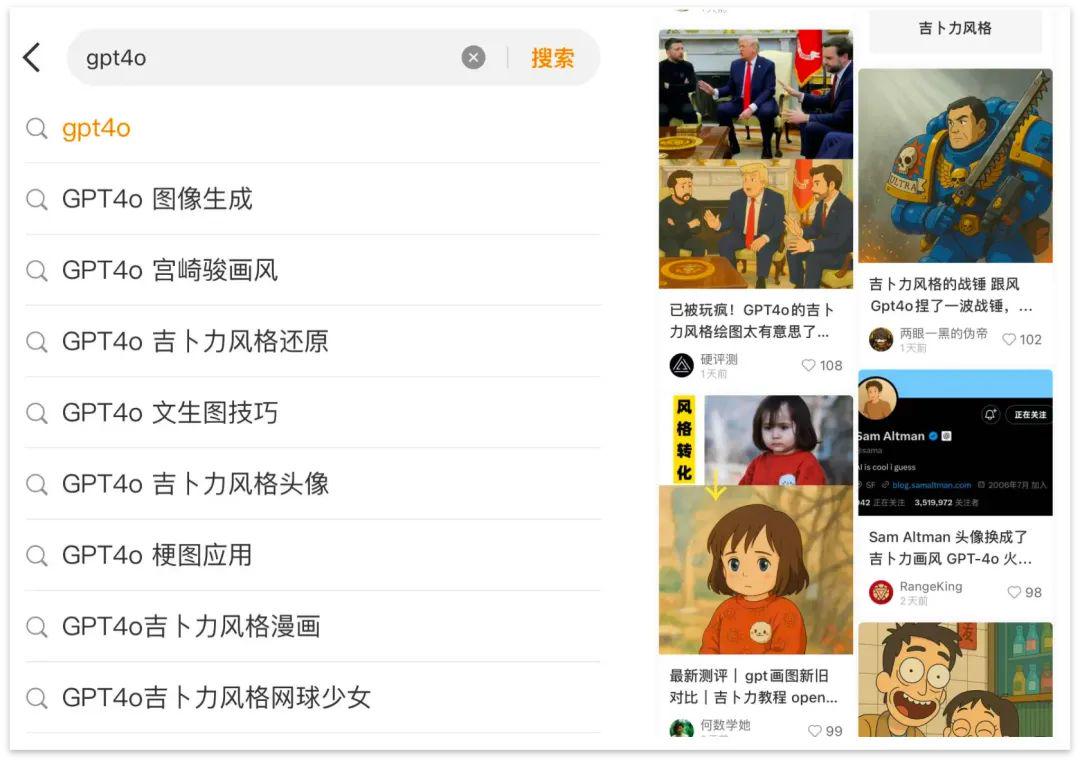Open GPT4o吉卜力风格网球少女 suggestion

(216, 697)
